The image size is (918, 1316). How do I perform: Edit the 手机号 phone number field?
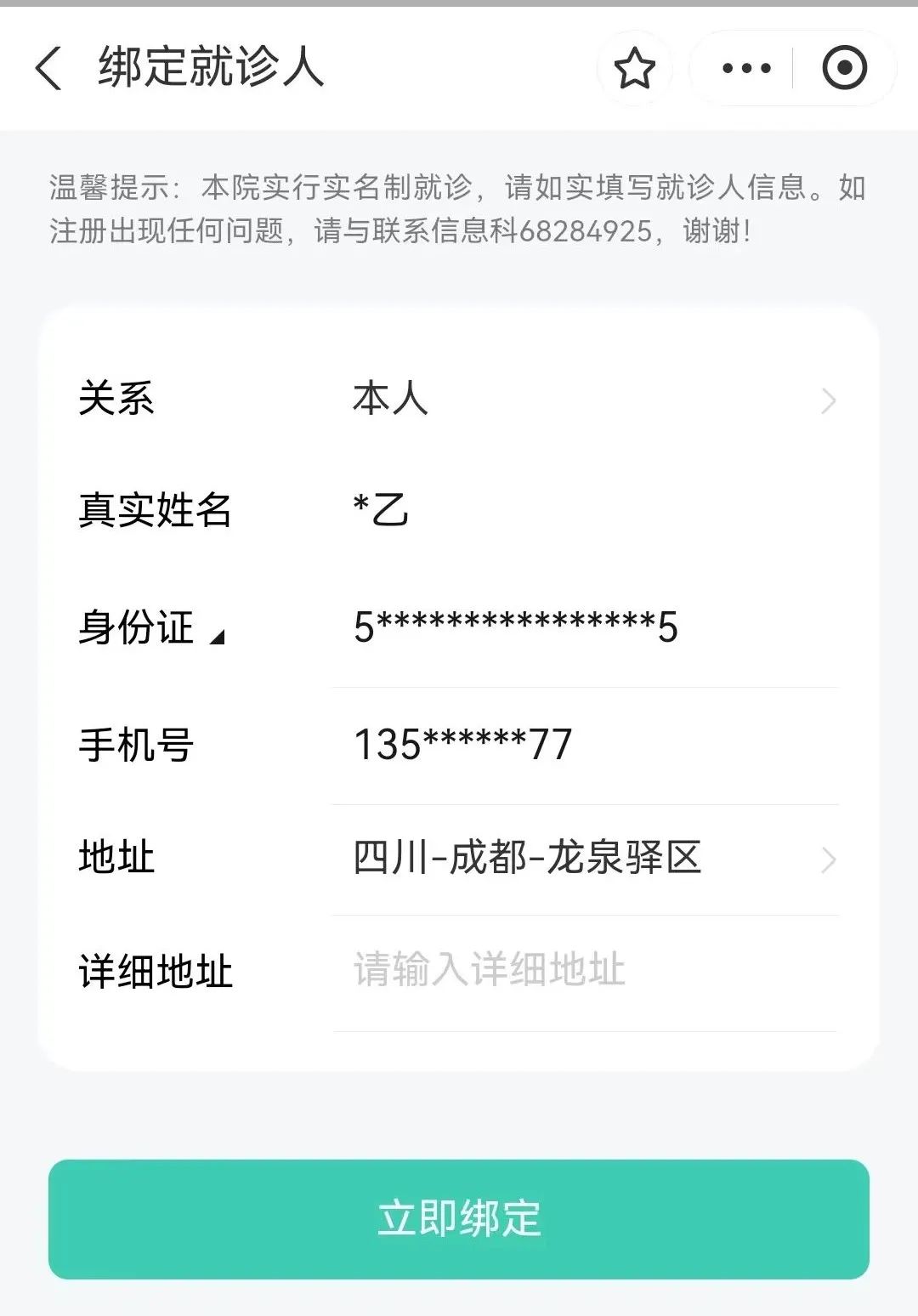click(586, 746)
